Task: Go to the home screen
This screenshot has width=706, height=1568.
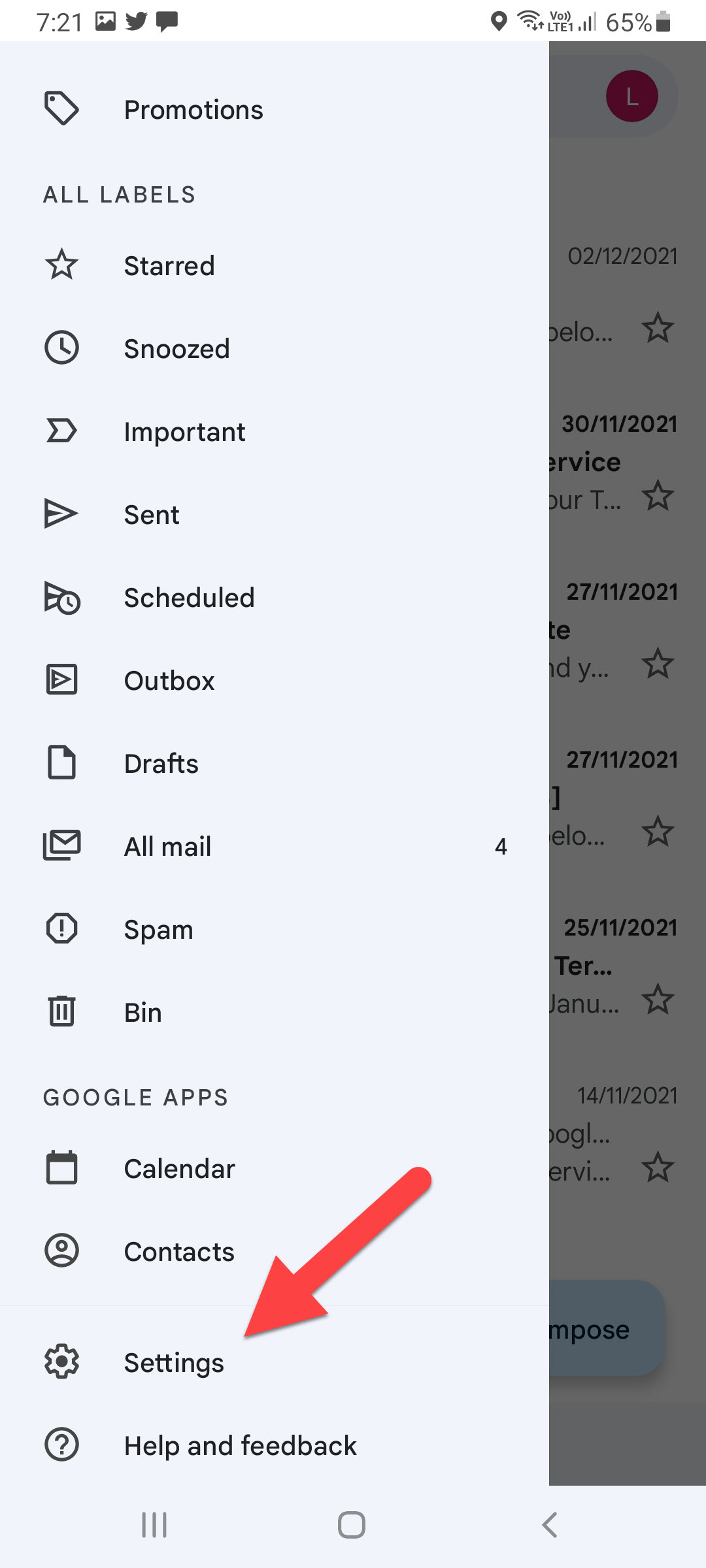Action: point(352,1525)
